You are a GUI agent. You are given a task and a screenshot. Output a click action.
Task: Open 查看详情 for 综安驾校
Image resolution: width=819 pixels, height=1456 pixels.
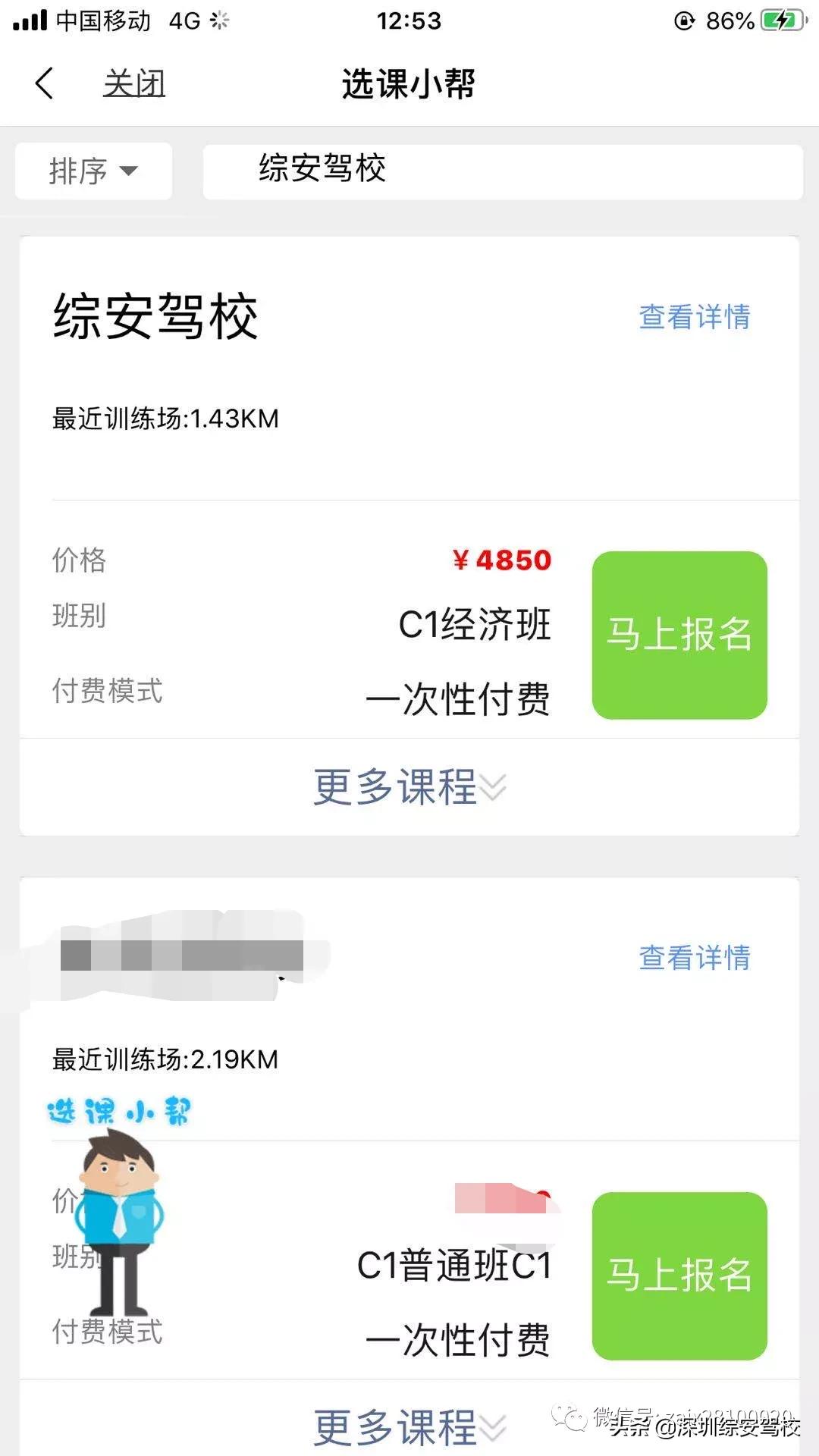coord(694,318)
